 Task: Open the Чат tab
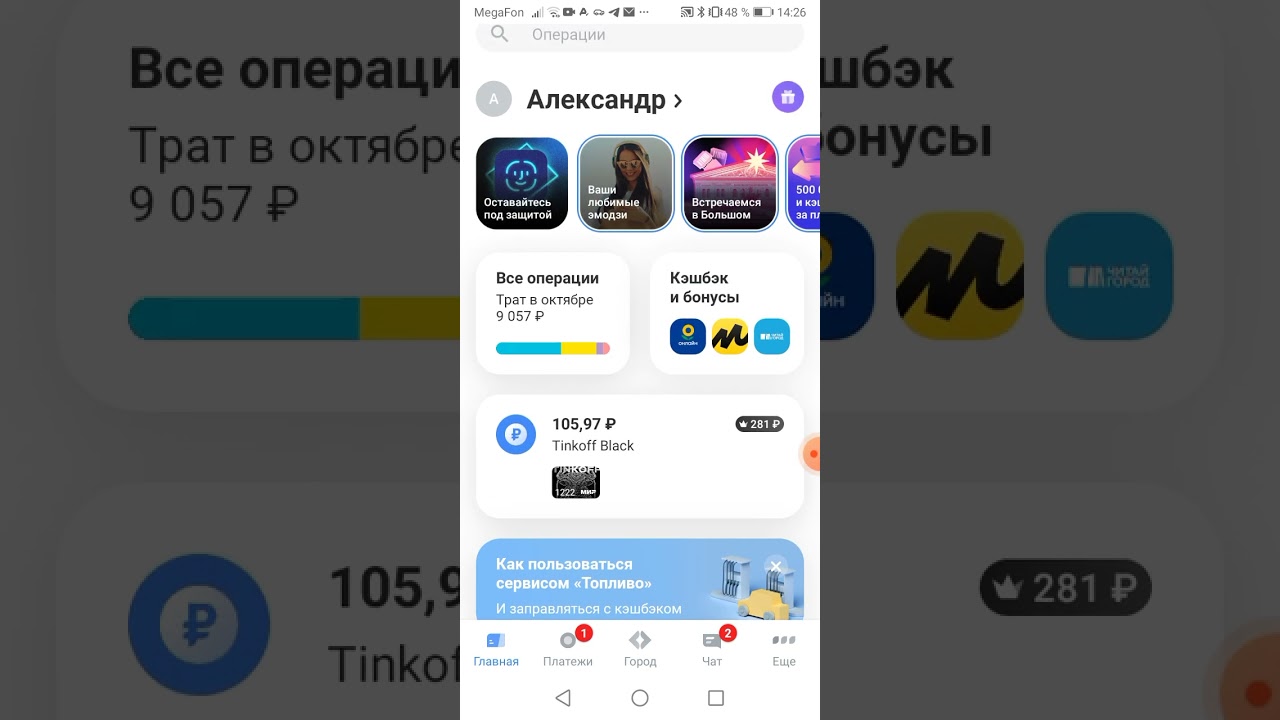coord(712,648)
